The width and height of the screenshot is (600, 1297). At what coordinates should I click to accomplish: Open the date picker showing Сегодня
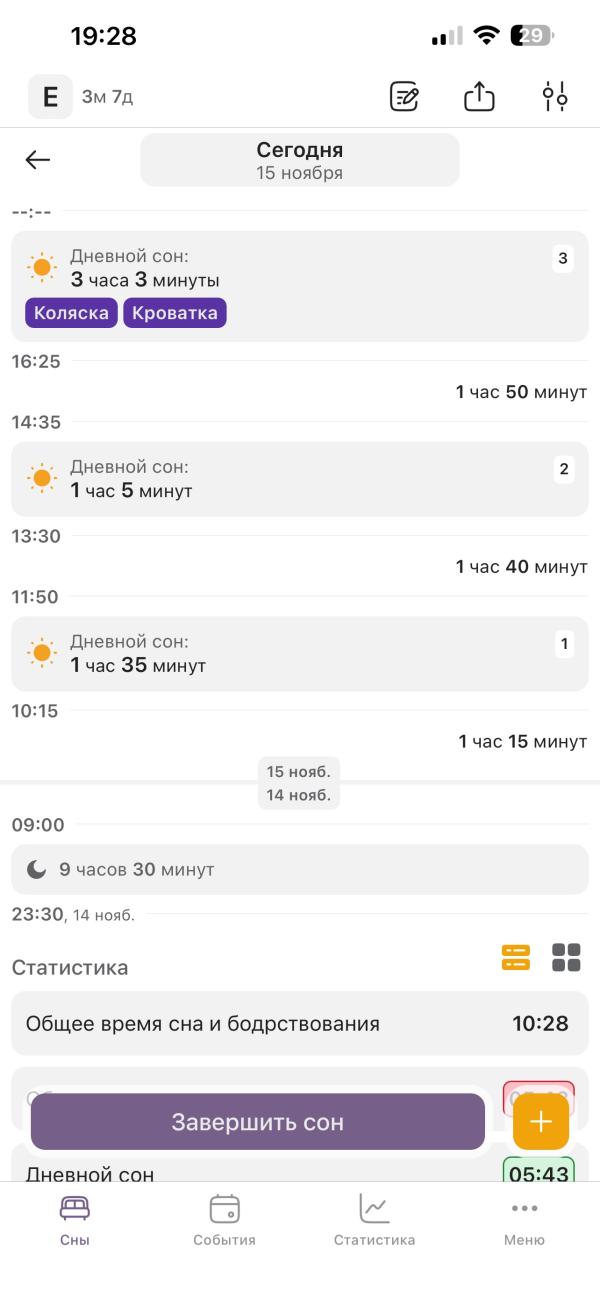click(299, 160)
